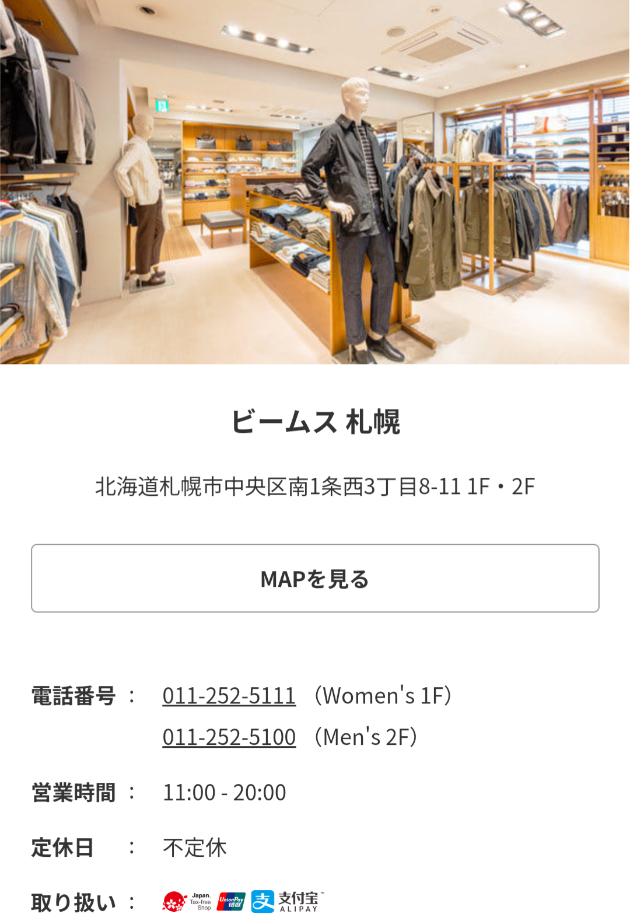Call Men's 2F number 011-252-5100

(229, 737)
